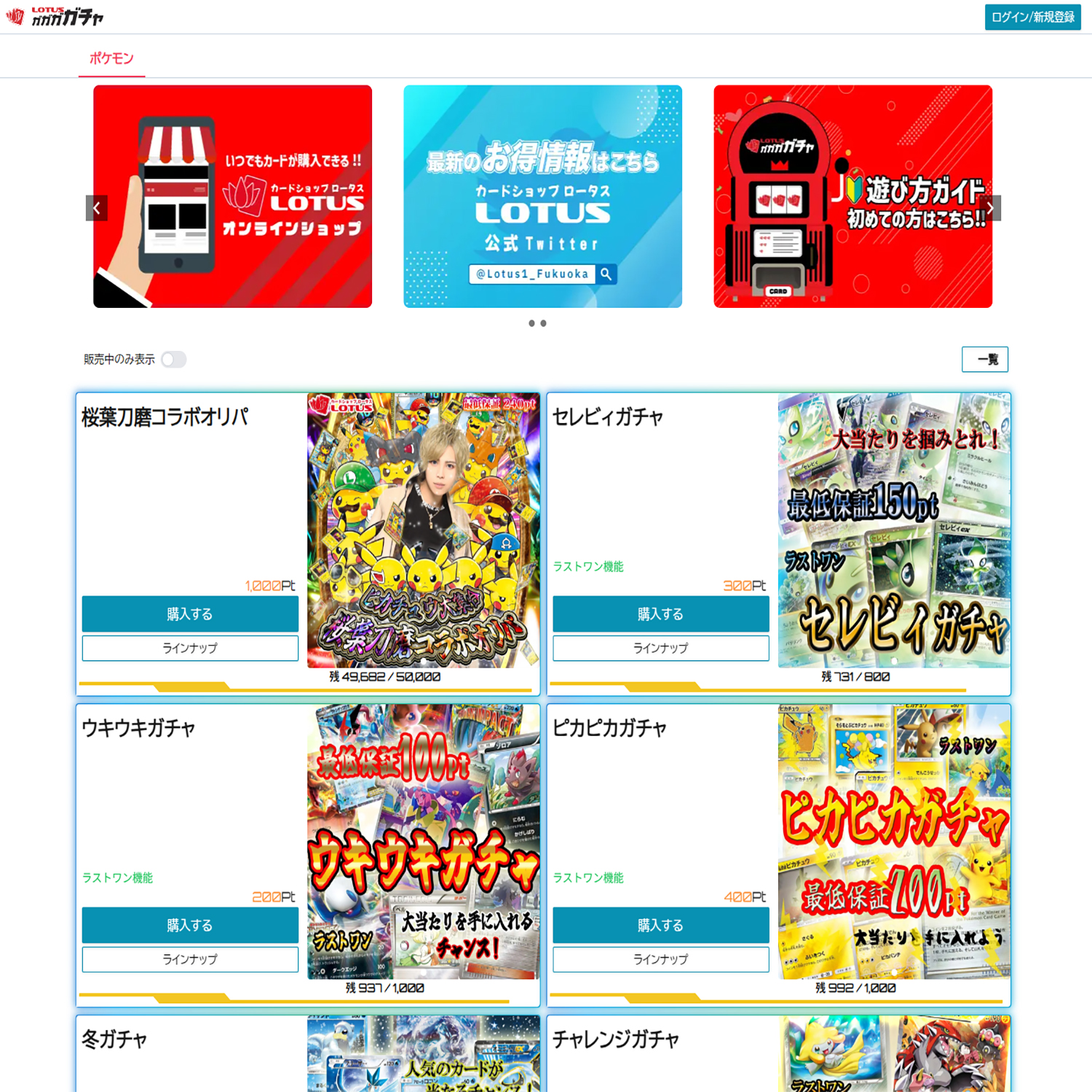Show next carousel banner
The height and width of the screenshot is (1092, 1092).
(990, 208)
